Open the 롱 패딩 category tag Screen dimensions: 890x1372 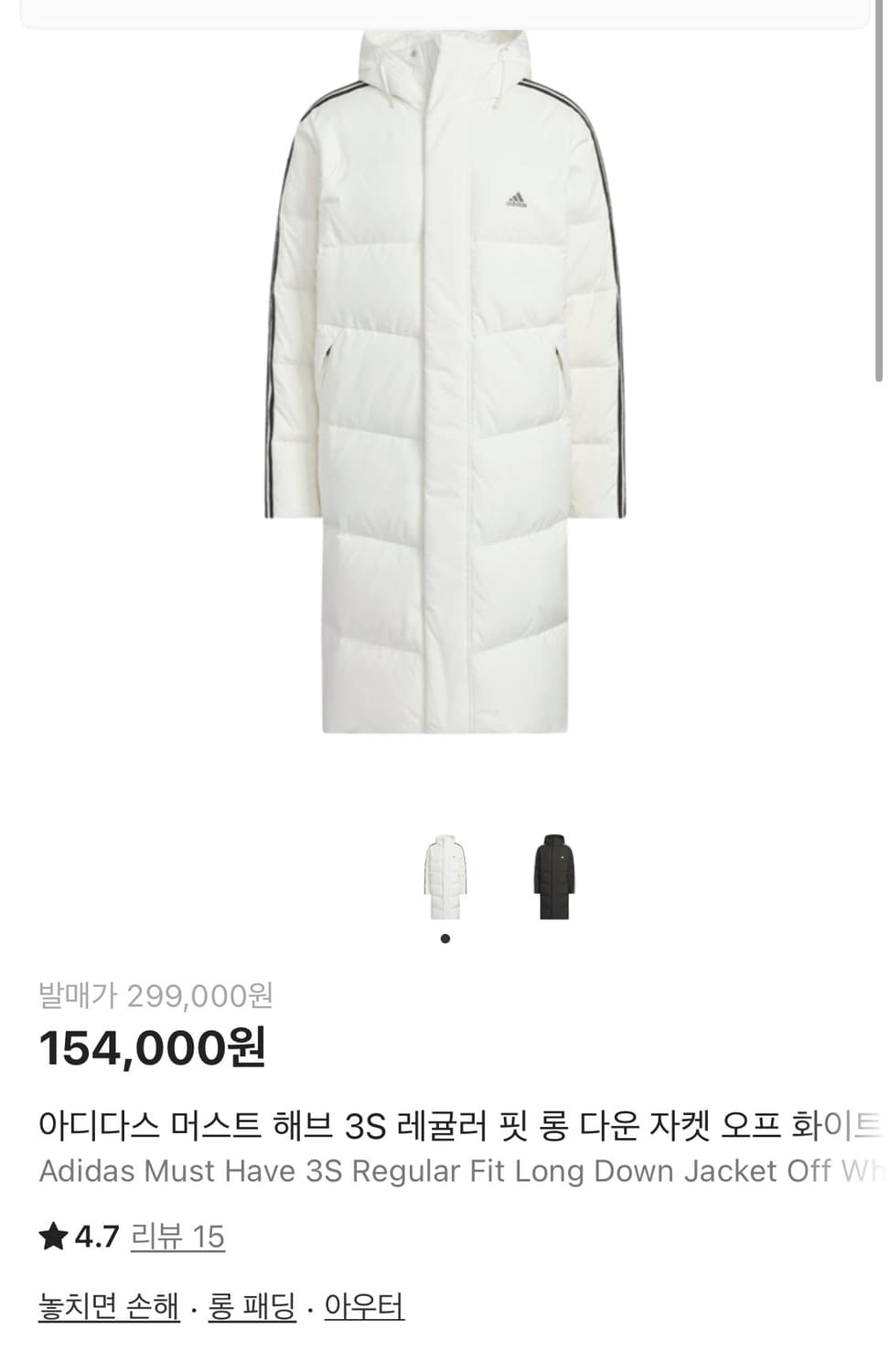click(x=252, y=1307)
